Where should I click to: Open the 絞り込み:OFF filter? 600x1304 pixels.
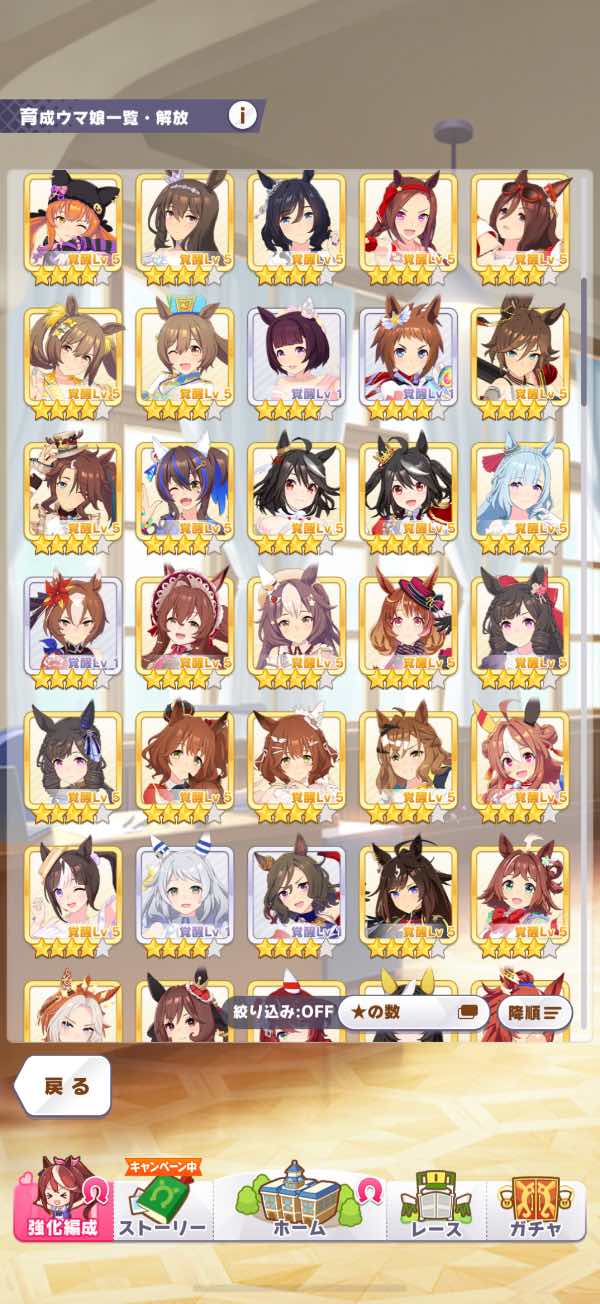click(277, 1012)
